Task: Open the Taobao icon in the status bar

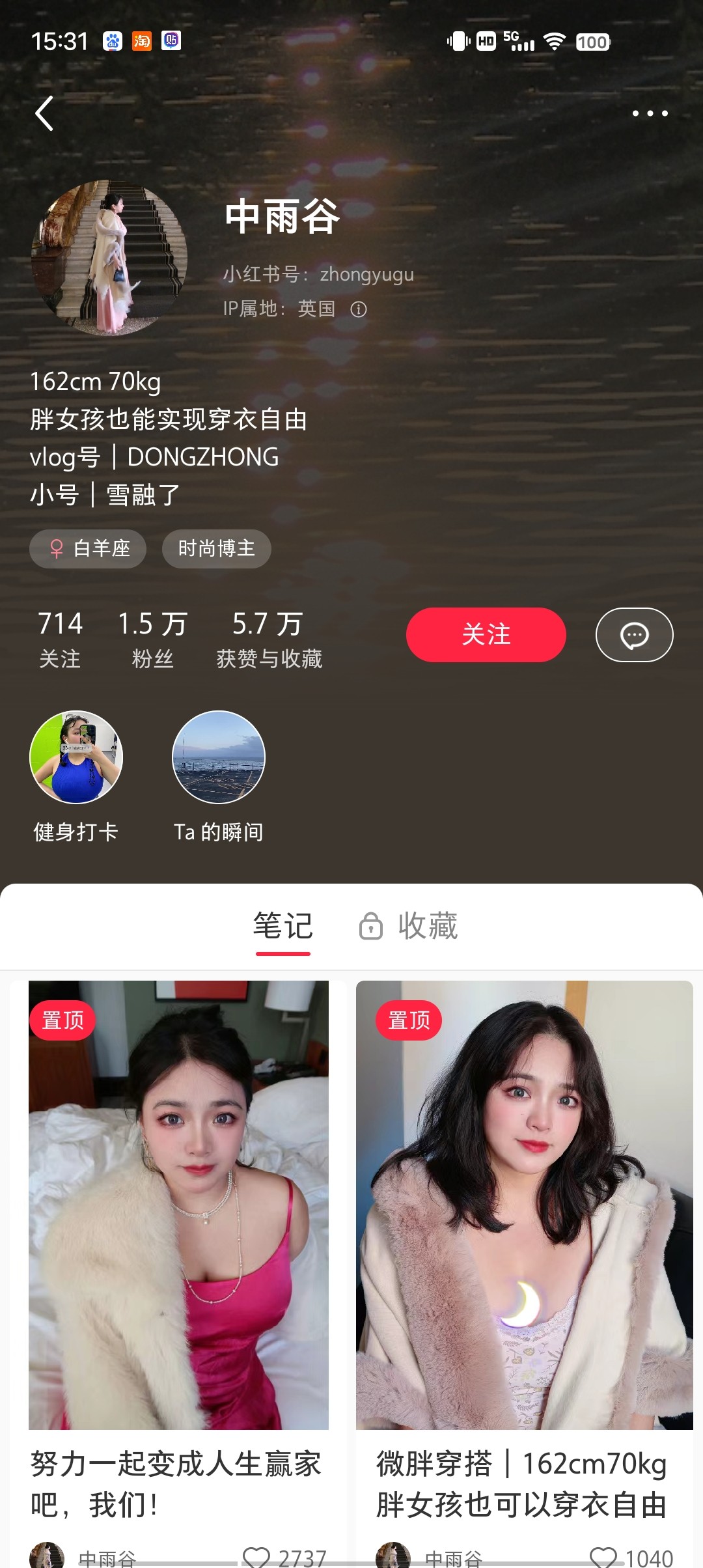Action: [x=142, y=41]
